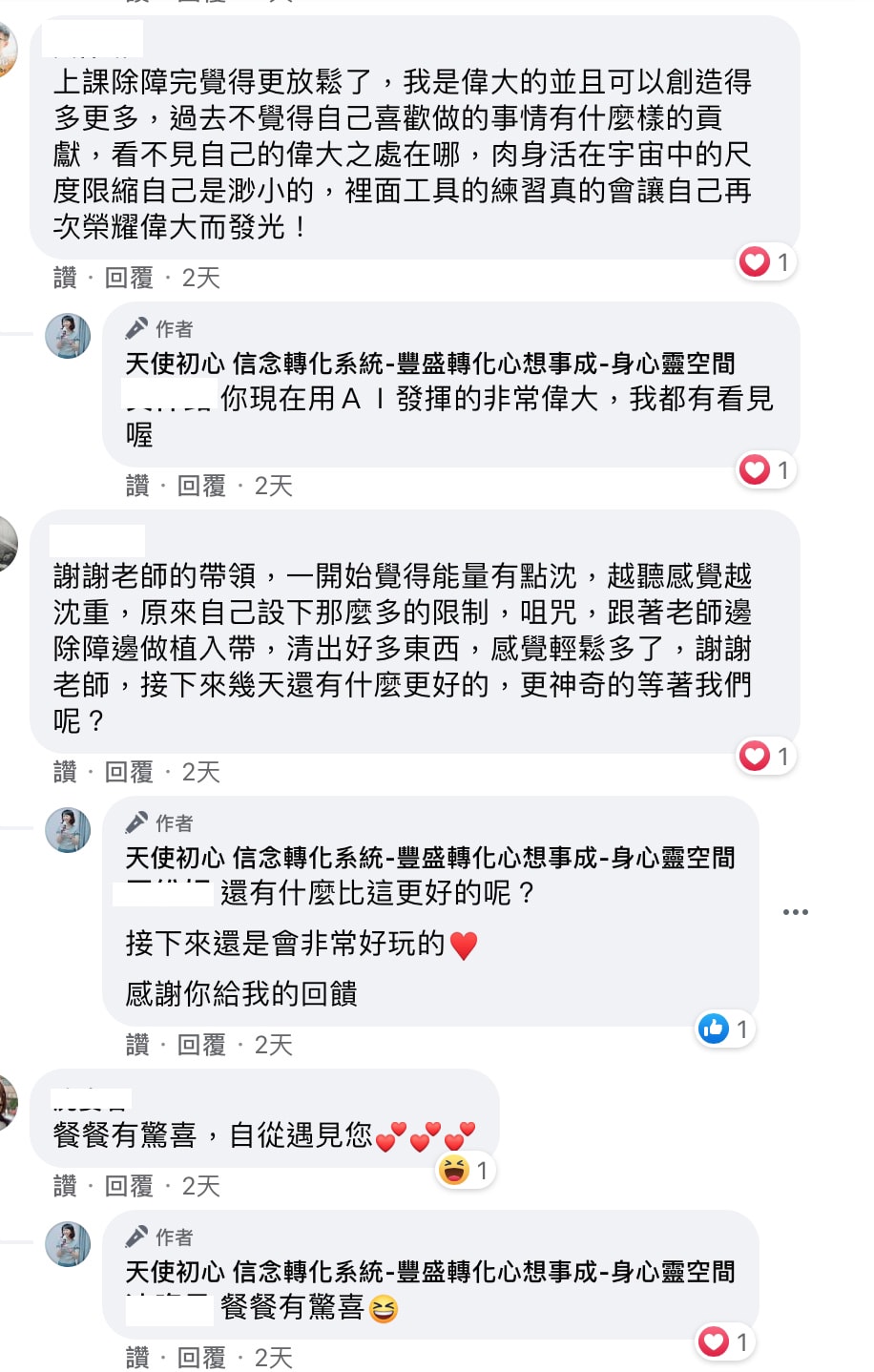874x1372 pixels.
Task: Reply to author's comment about 你現在用ＡＩ
Action: coord(201,486)
